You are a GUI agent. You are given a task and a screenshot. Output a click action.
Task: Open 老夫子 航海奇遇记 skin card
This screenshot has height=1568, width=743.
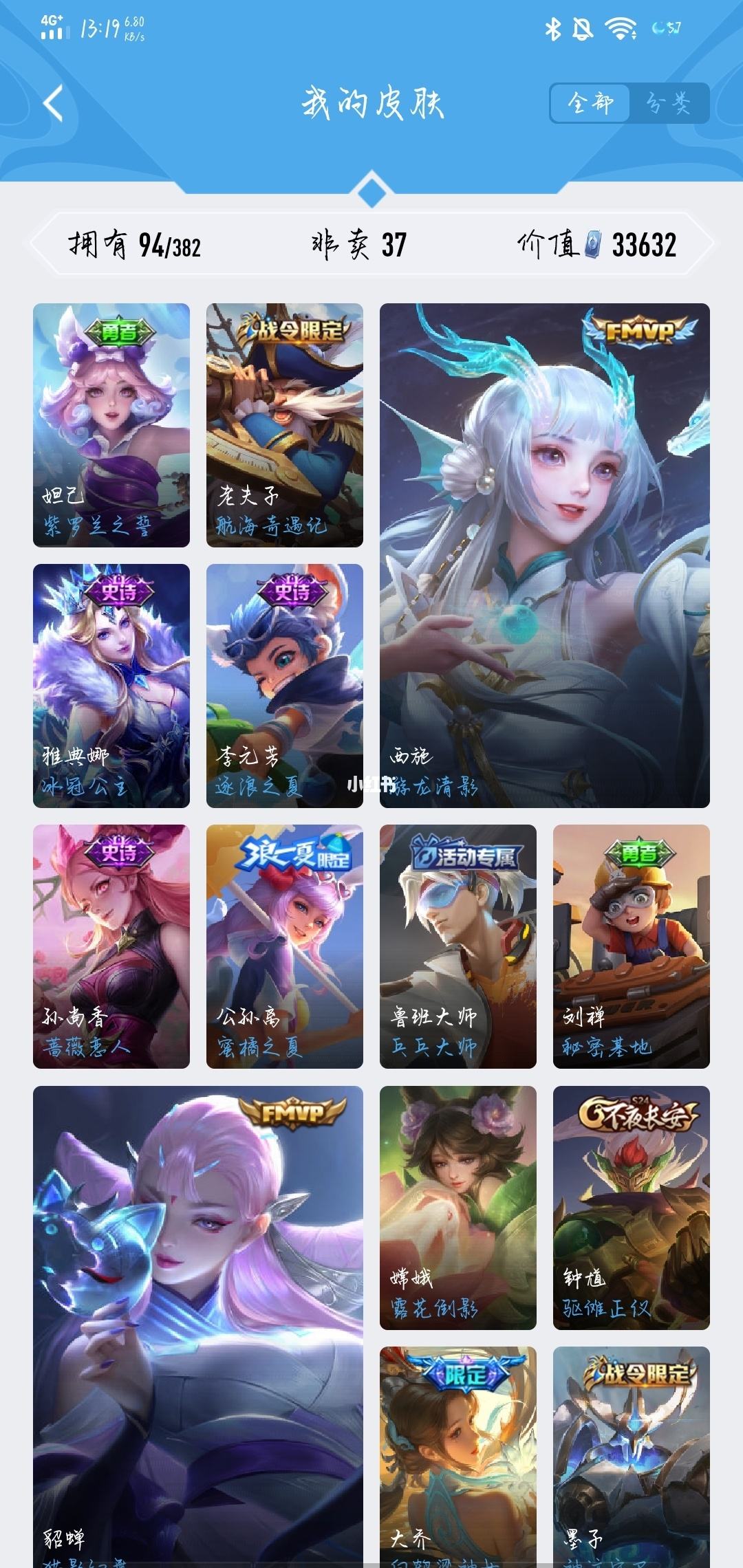point(285,425)
